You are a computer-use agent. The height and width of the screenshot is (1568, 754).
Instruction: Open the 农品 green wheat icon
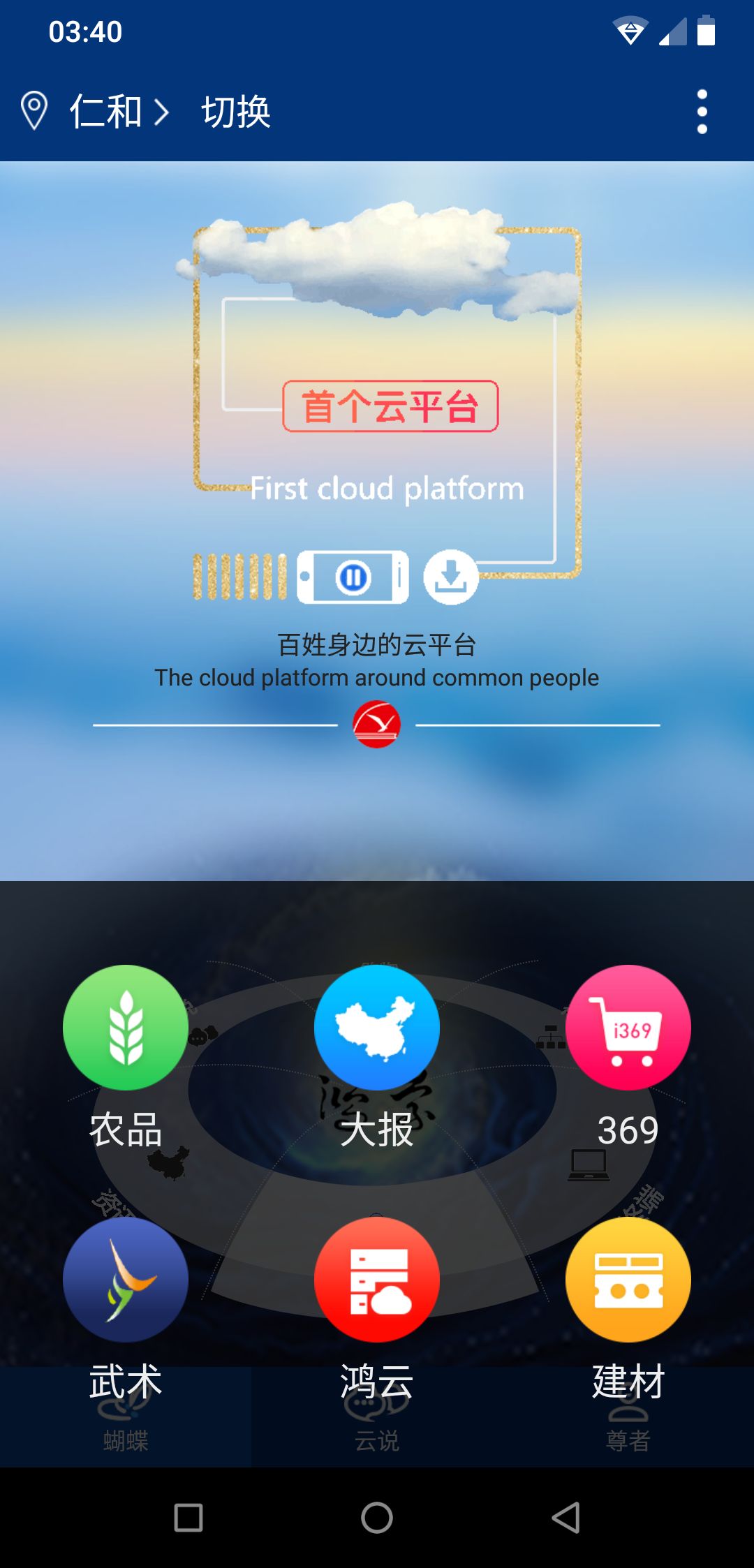pos(126,1028)
